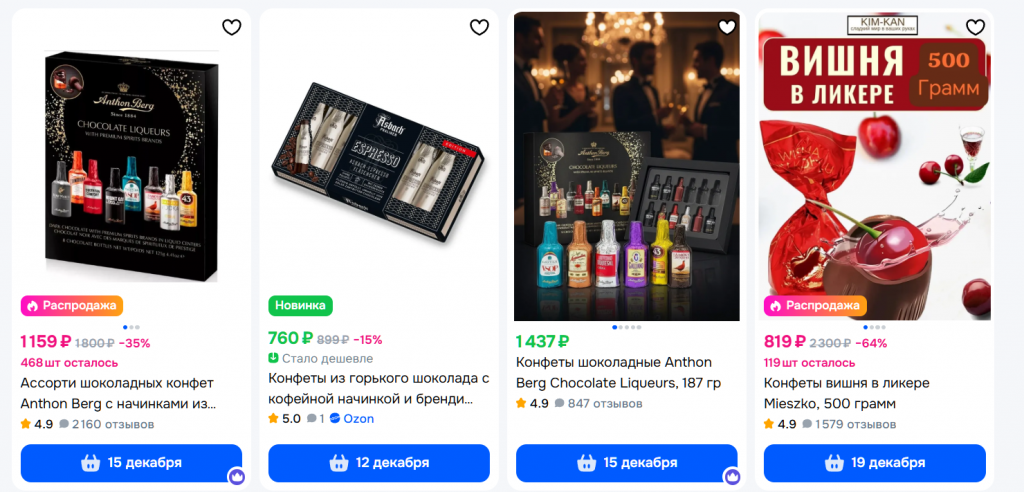Open Конфеты вишня в ликере Mieszko listing
This screenshot has width=1024, height=492.
click(x=846, y=393)
